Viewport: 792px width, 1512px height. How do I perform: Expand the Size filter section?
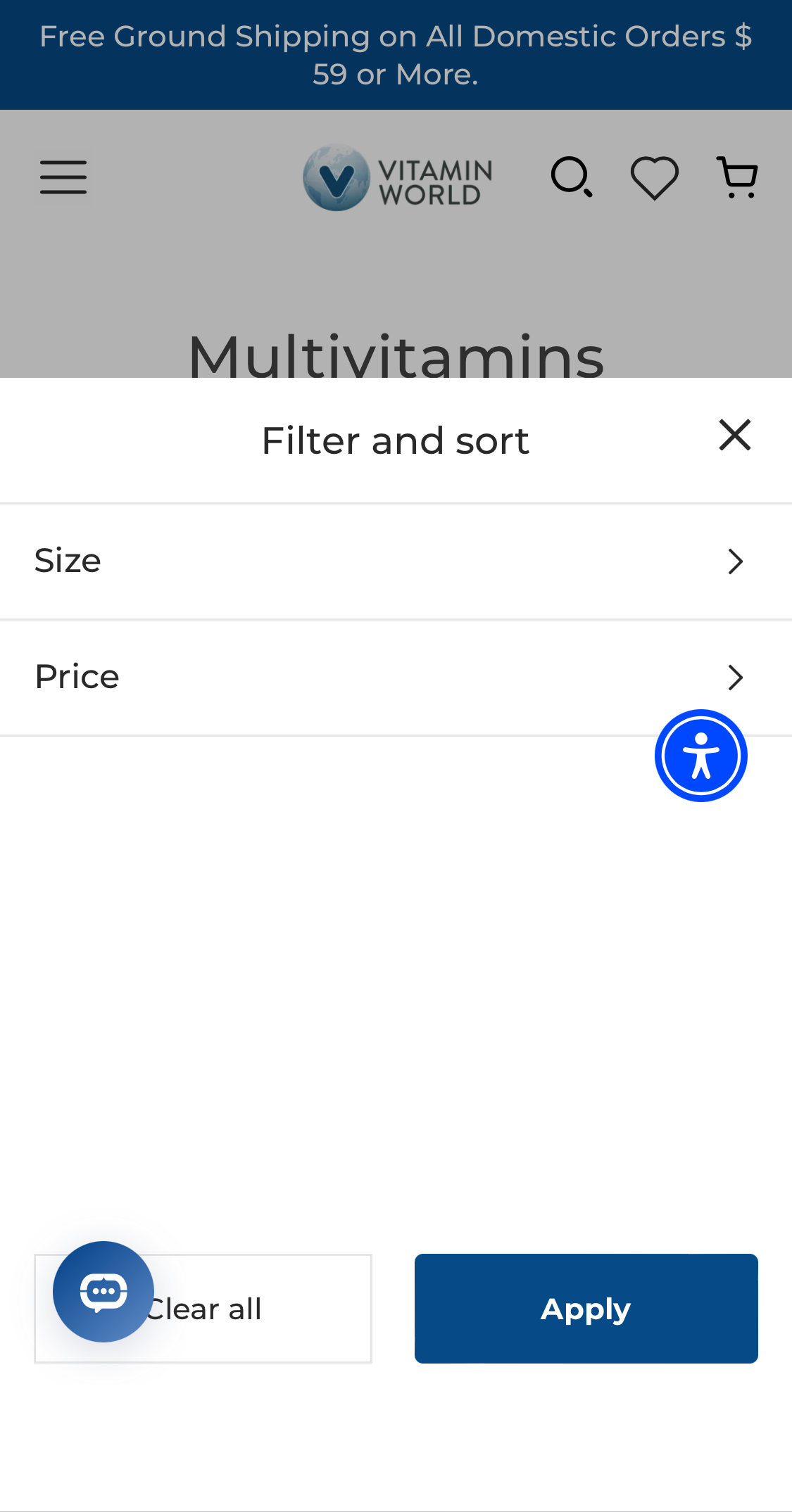tap(396, 561)
